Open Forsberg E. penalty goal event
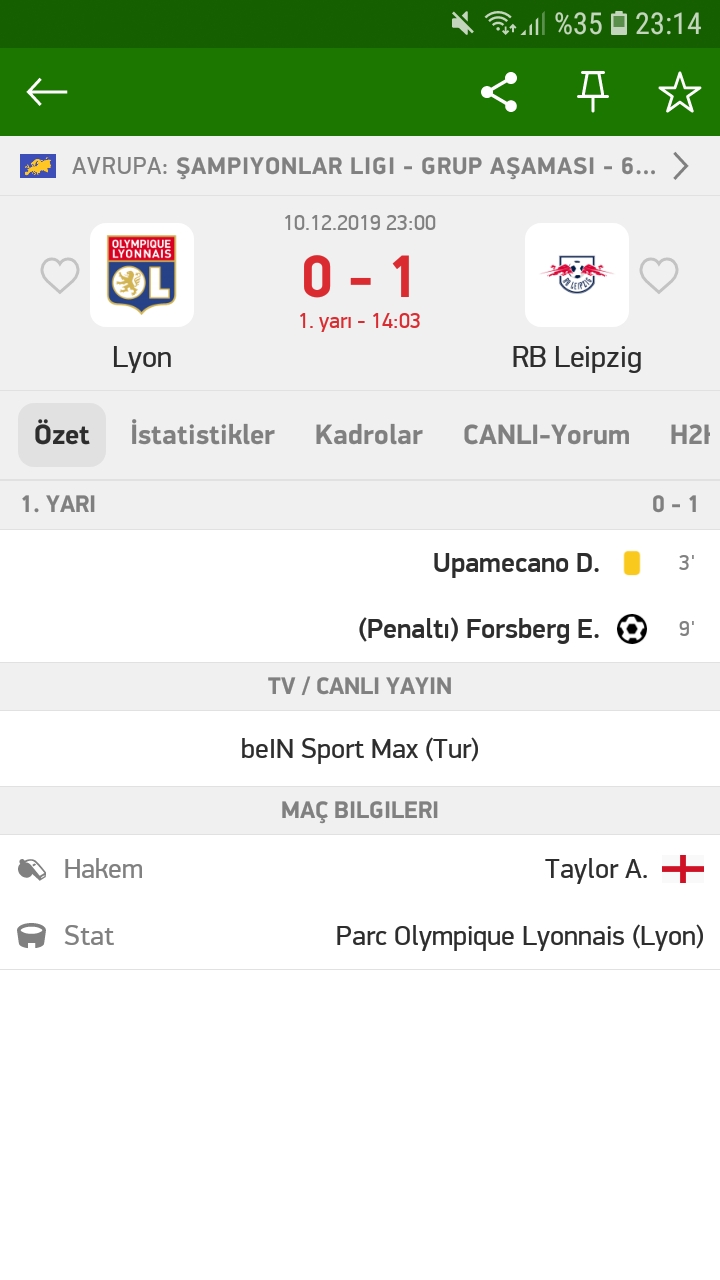 tap(360, 629)
